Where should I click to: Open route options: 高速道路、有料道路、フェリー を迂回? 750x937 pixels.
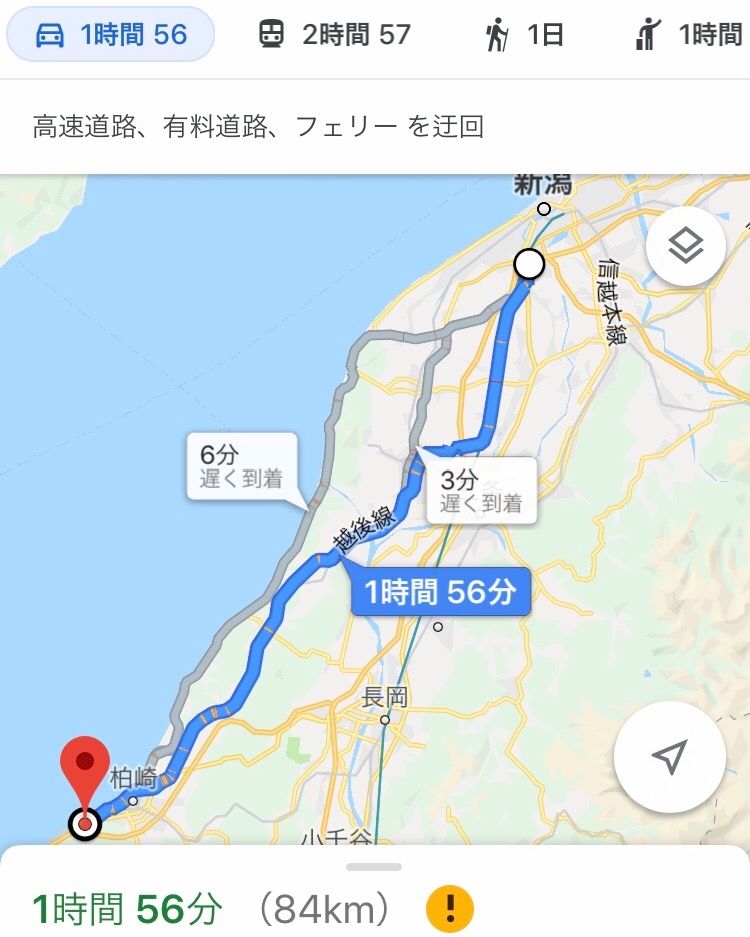coord(259,128)
